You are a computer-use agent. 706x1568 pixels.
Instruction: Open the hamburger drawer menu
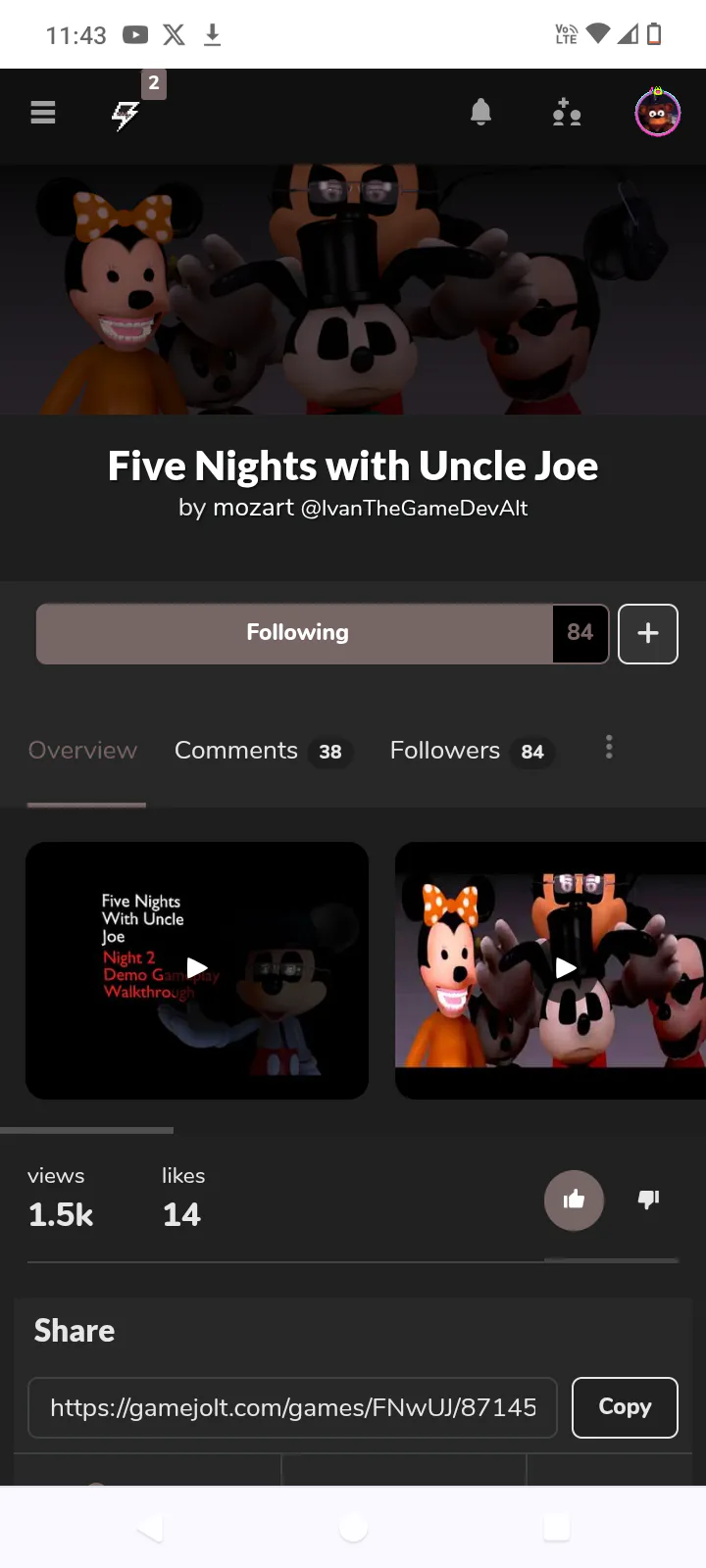click(43, 114)
